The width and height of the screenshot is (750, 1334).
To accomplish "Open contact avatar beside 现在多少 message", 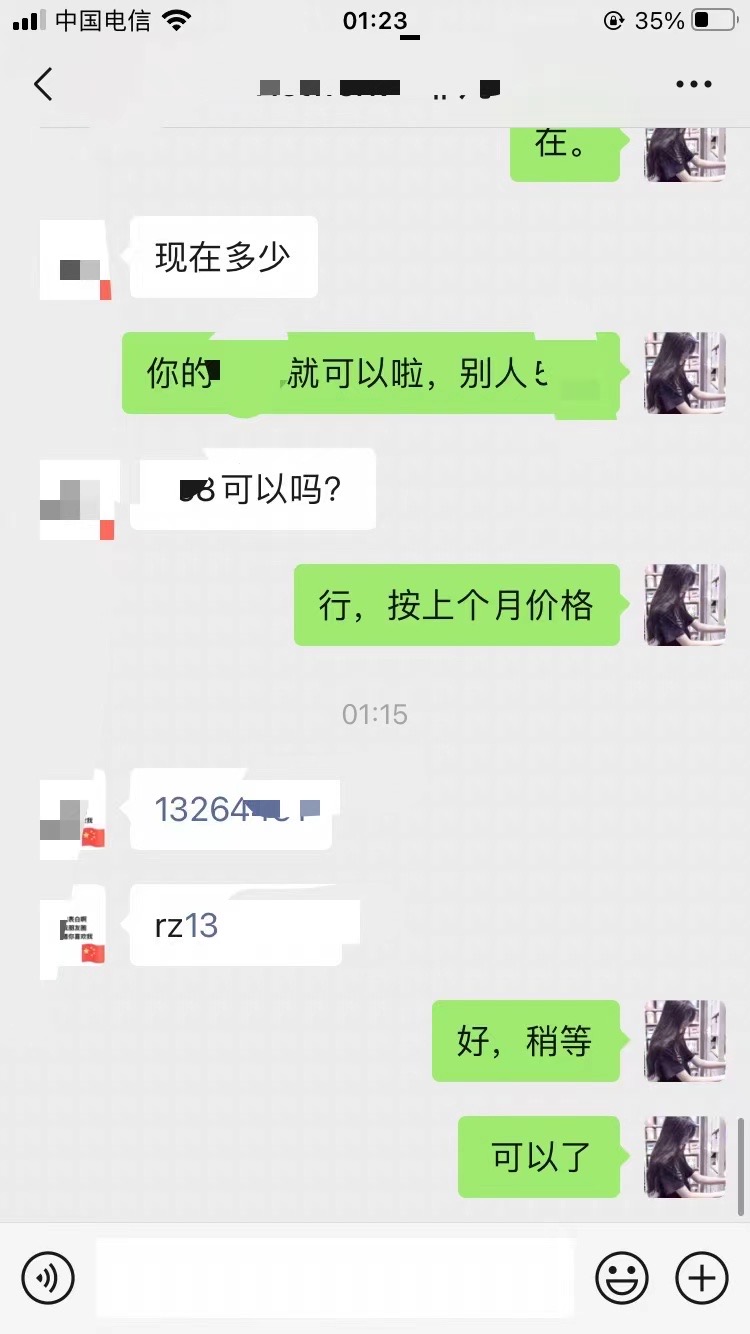I will pyautogui.click(x=75, y=260).
